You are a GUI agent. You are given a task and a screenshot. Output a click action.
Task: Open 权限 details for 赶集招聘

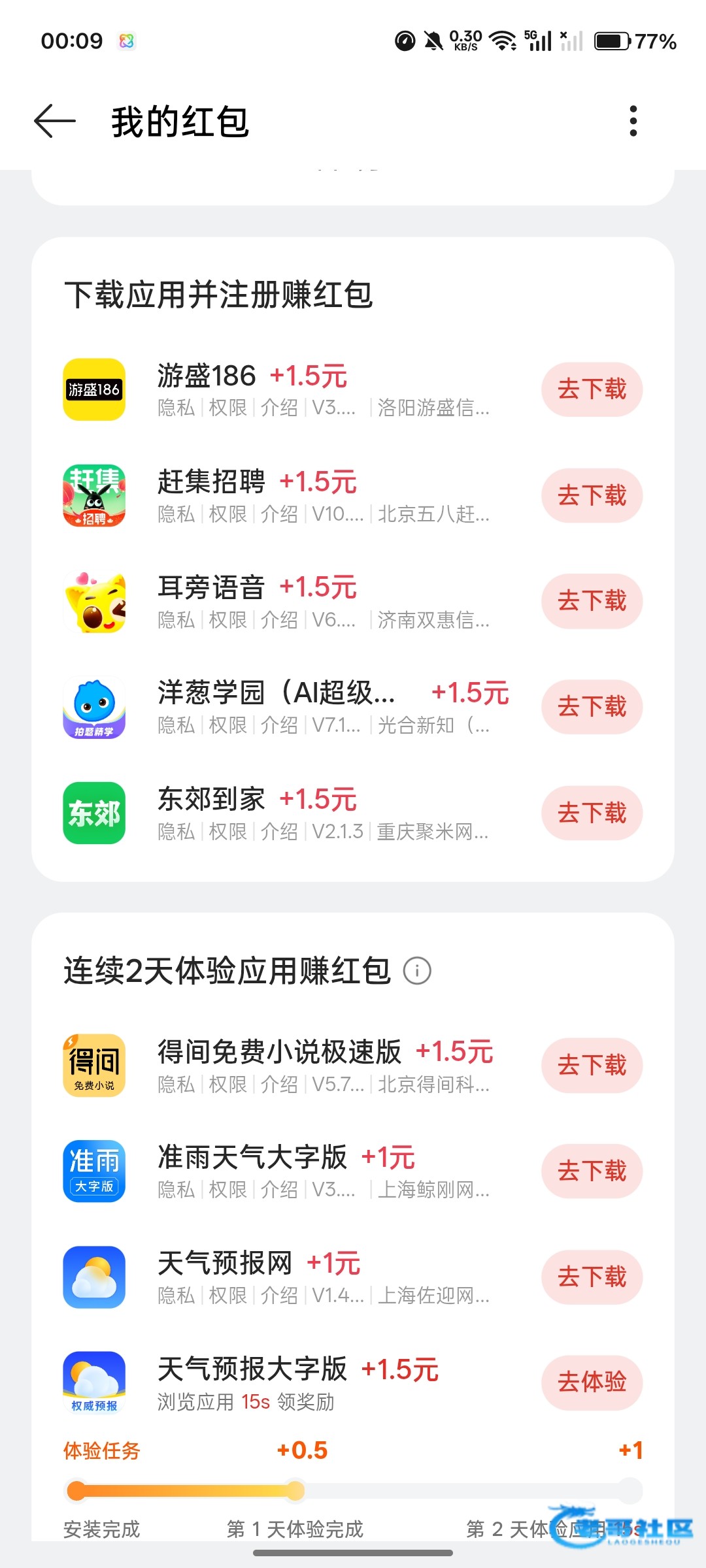point(228,514)
